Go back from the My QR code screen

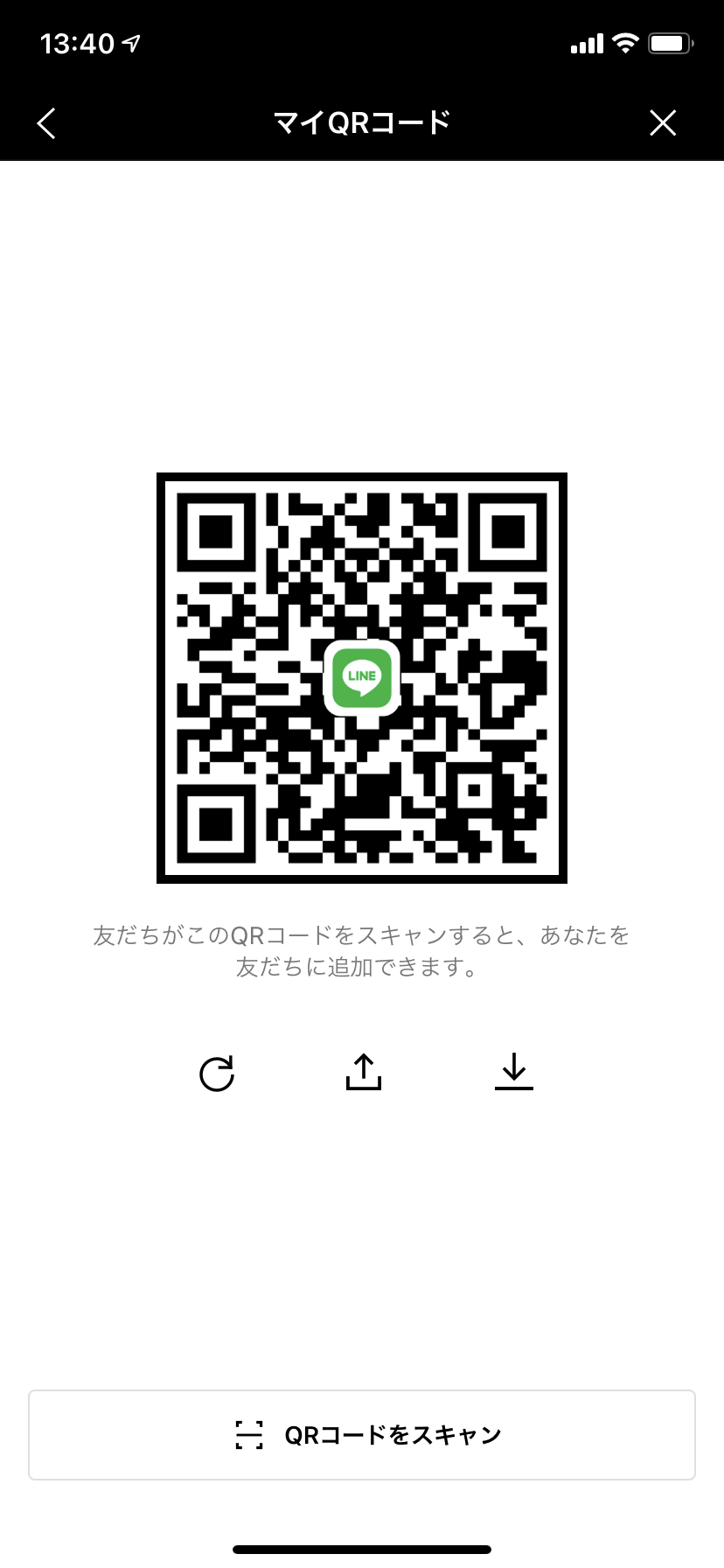47,123
